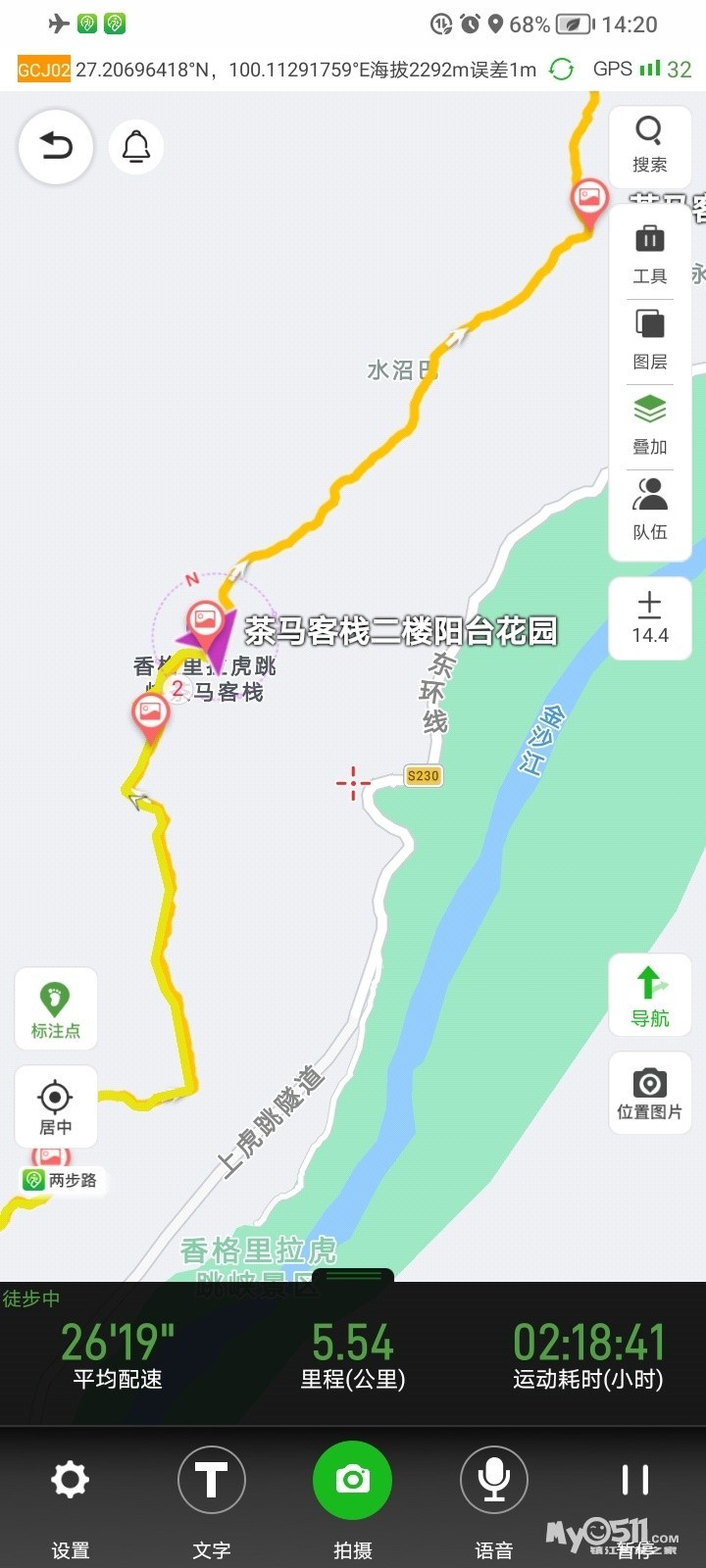Tap the back arrow button

coord(56,147)
